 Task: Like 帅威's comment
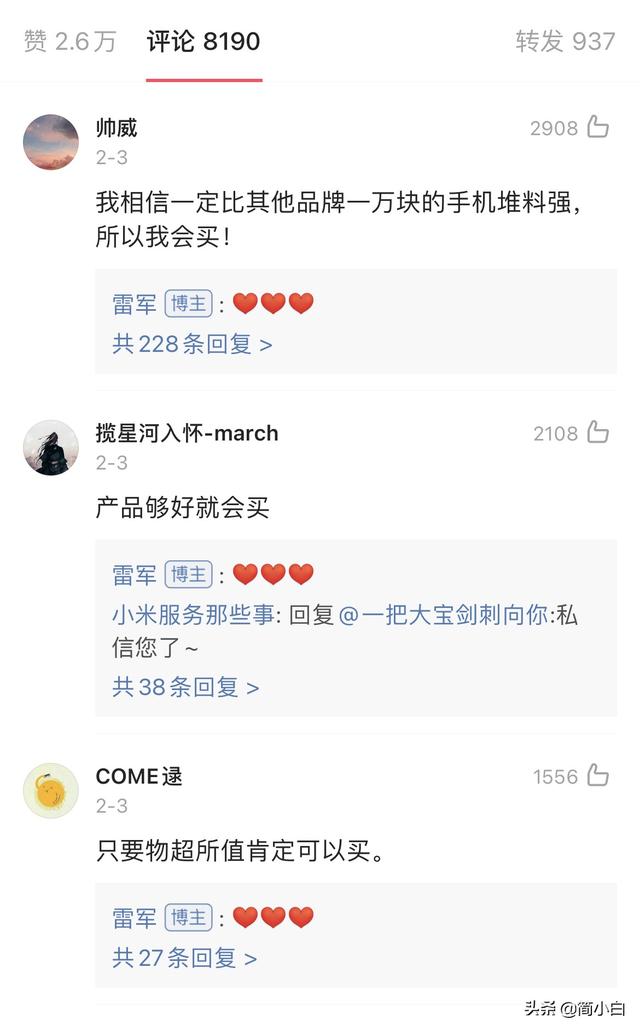click(x=598, y=127)
